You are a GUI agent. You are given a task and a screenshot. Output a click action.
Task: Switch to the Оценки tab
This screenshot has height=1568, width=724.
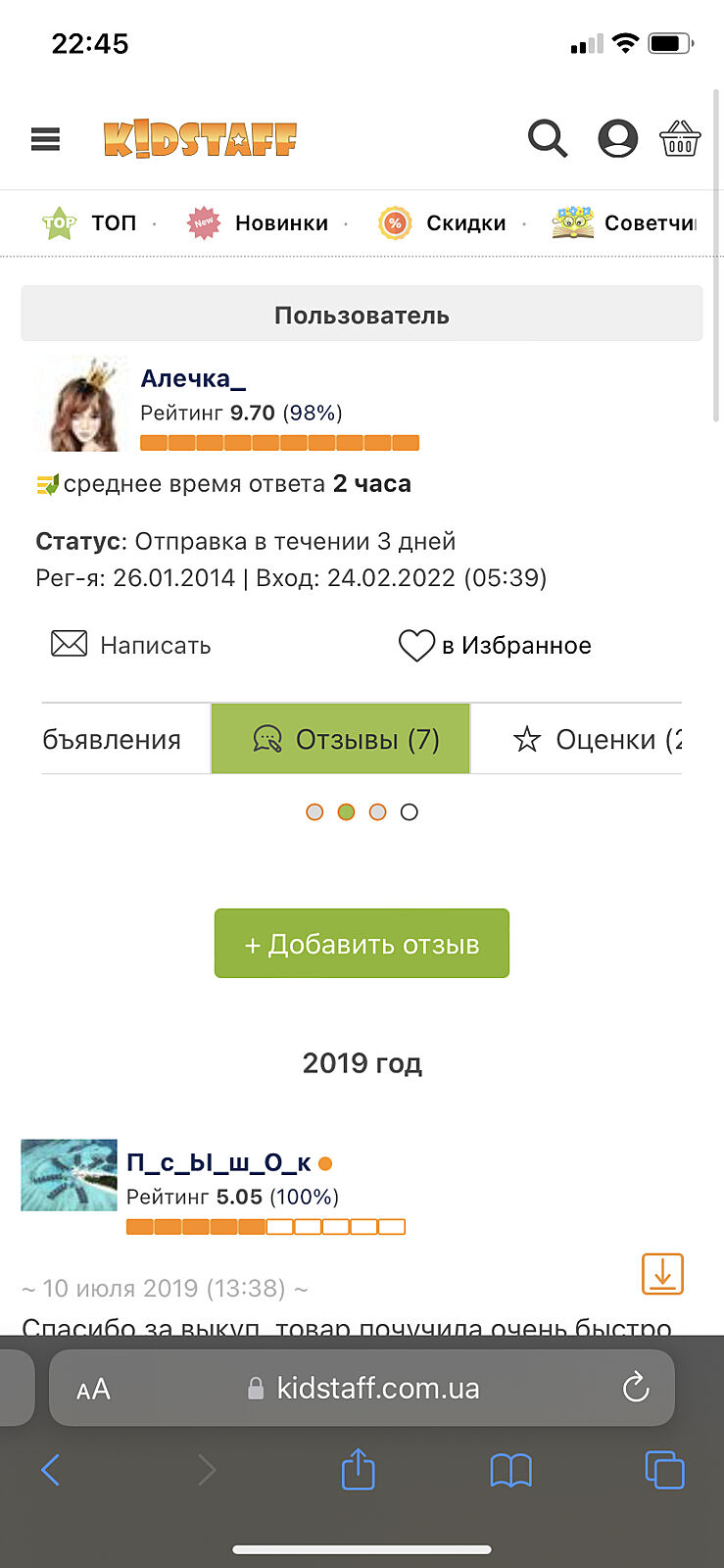(x=596, y=739)
